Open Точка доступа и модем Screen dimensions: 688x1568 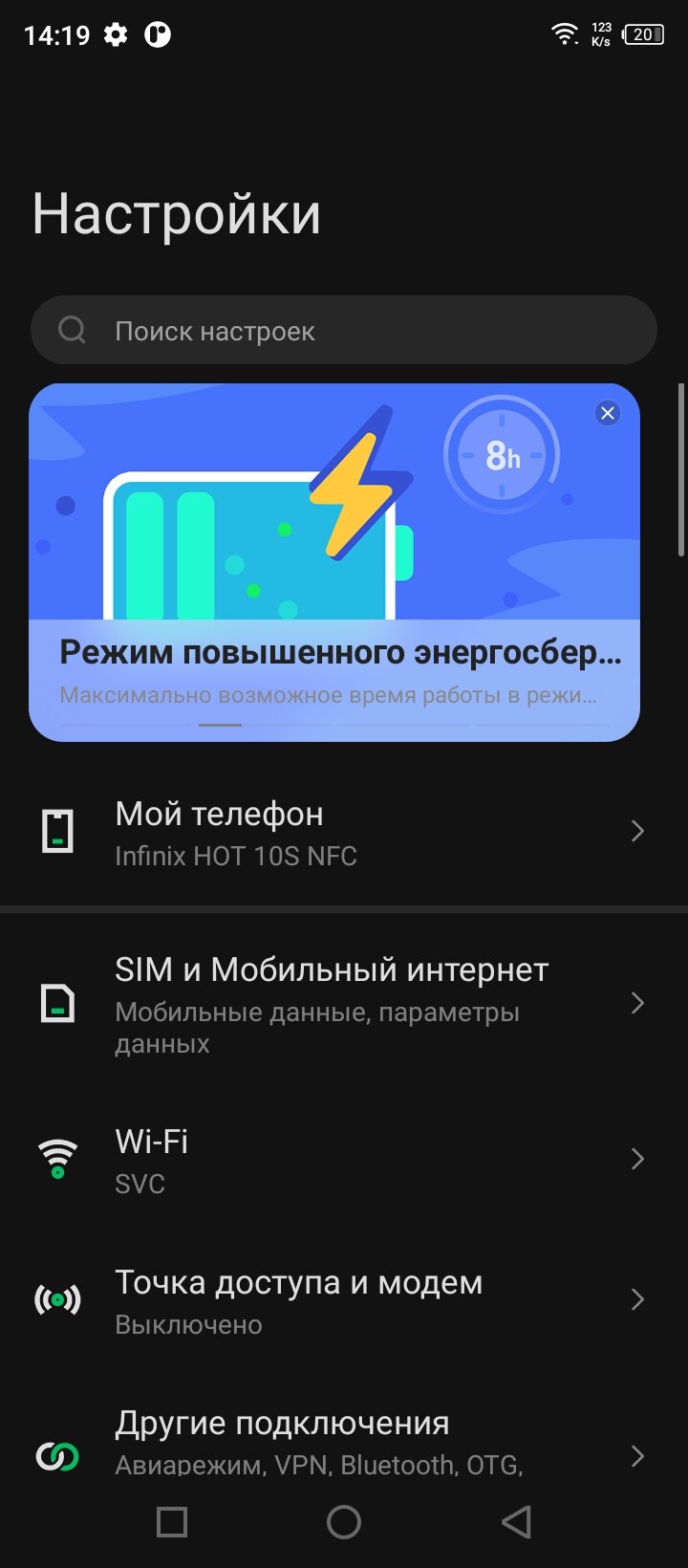344,1300
